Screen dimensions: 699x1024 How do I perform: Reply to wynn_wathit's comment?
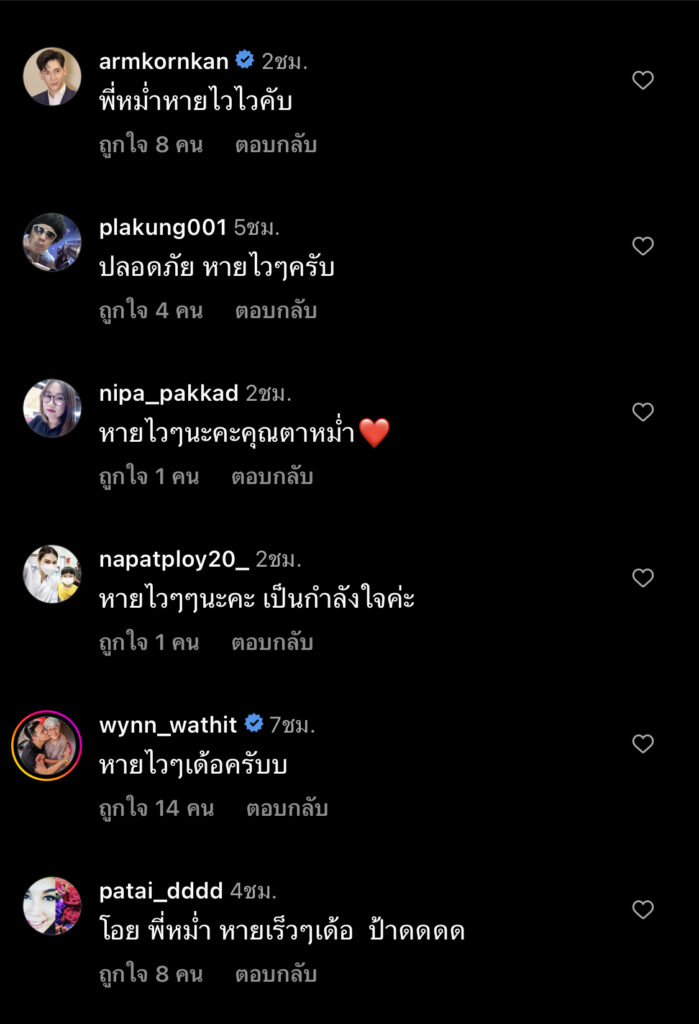point(287,809)
